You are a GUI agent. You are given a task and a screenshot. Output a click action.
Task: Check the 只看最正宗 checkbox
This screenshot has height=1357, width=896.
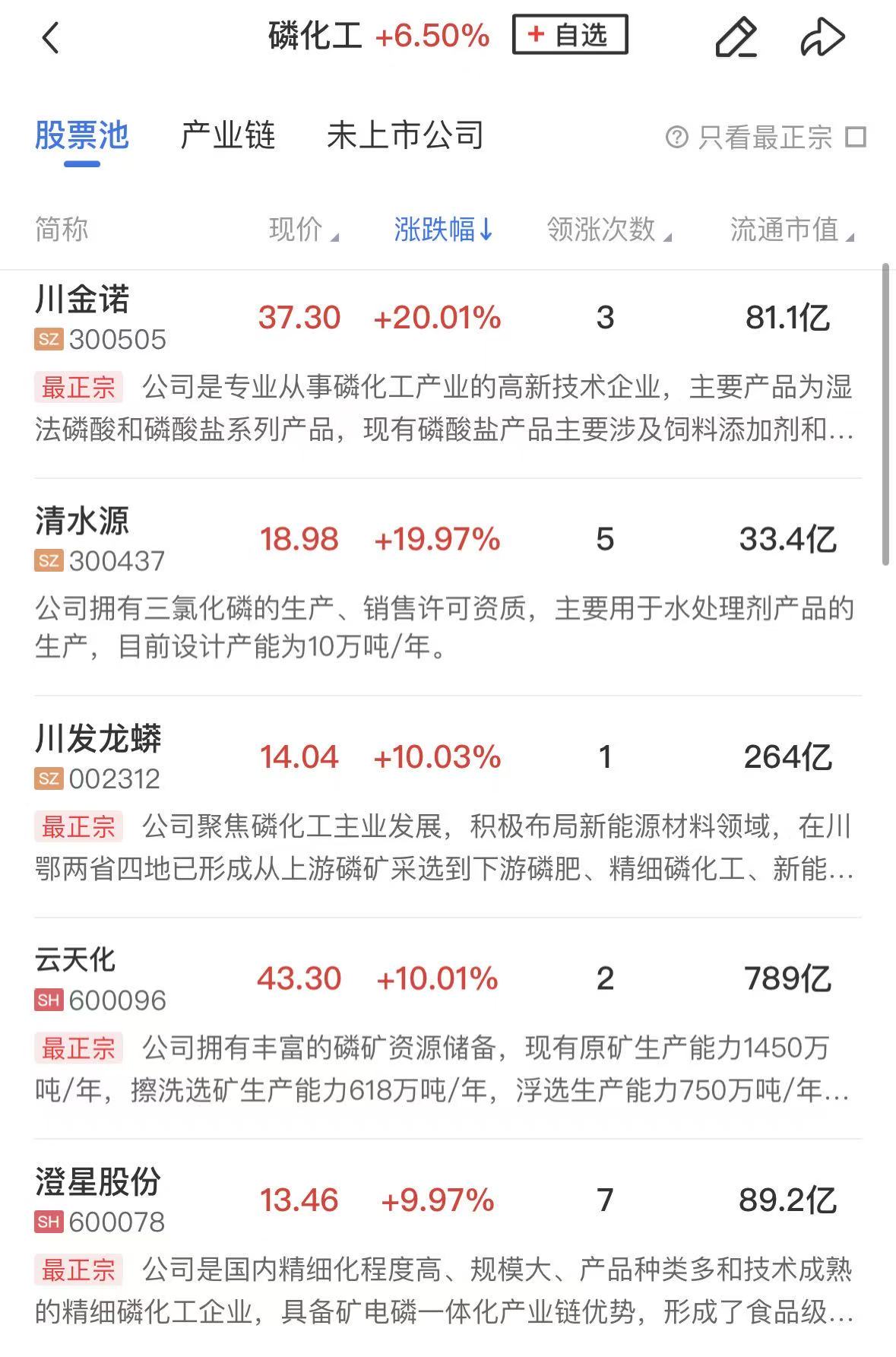tap(856, 138)
